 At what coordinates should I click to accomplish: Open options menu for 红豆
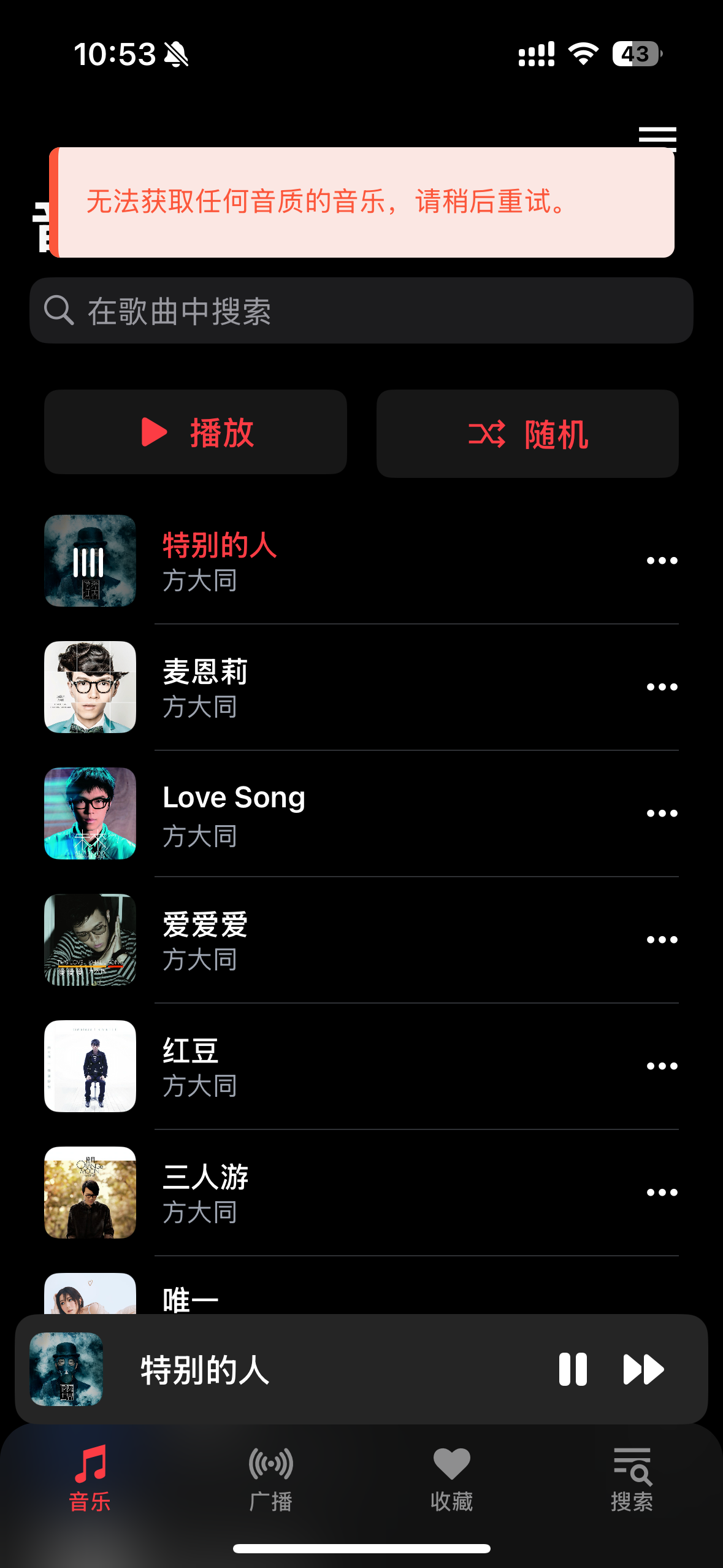tap(661, 1066)
